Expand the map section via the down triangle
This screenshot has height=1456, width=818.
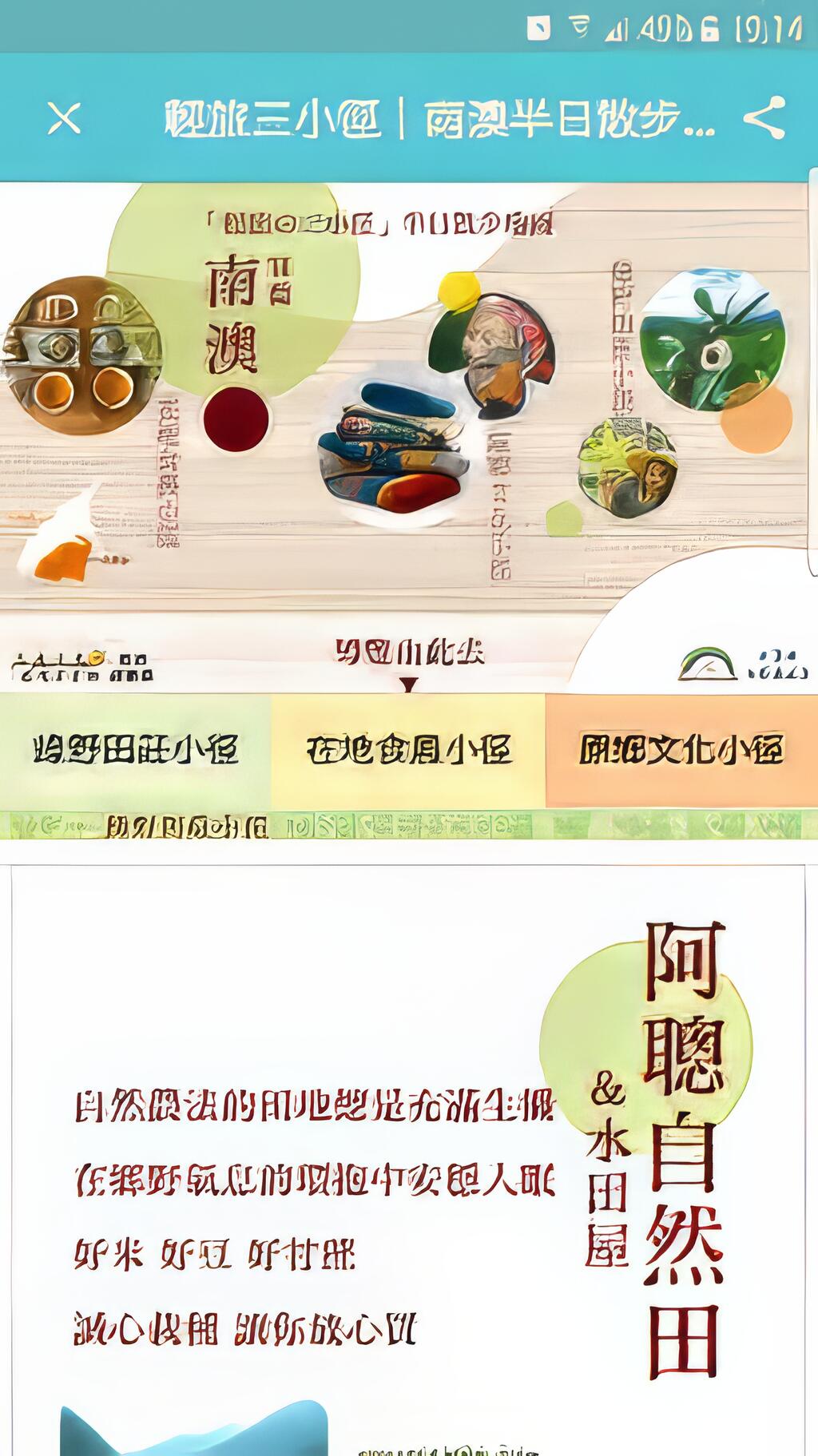(409, 684)
